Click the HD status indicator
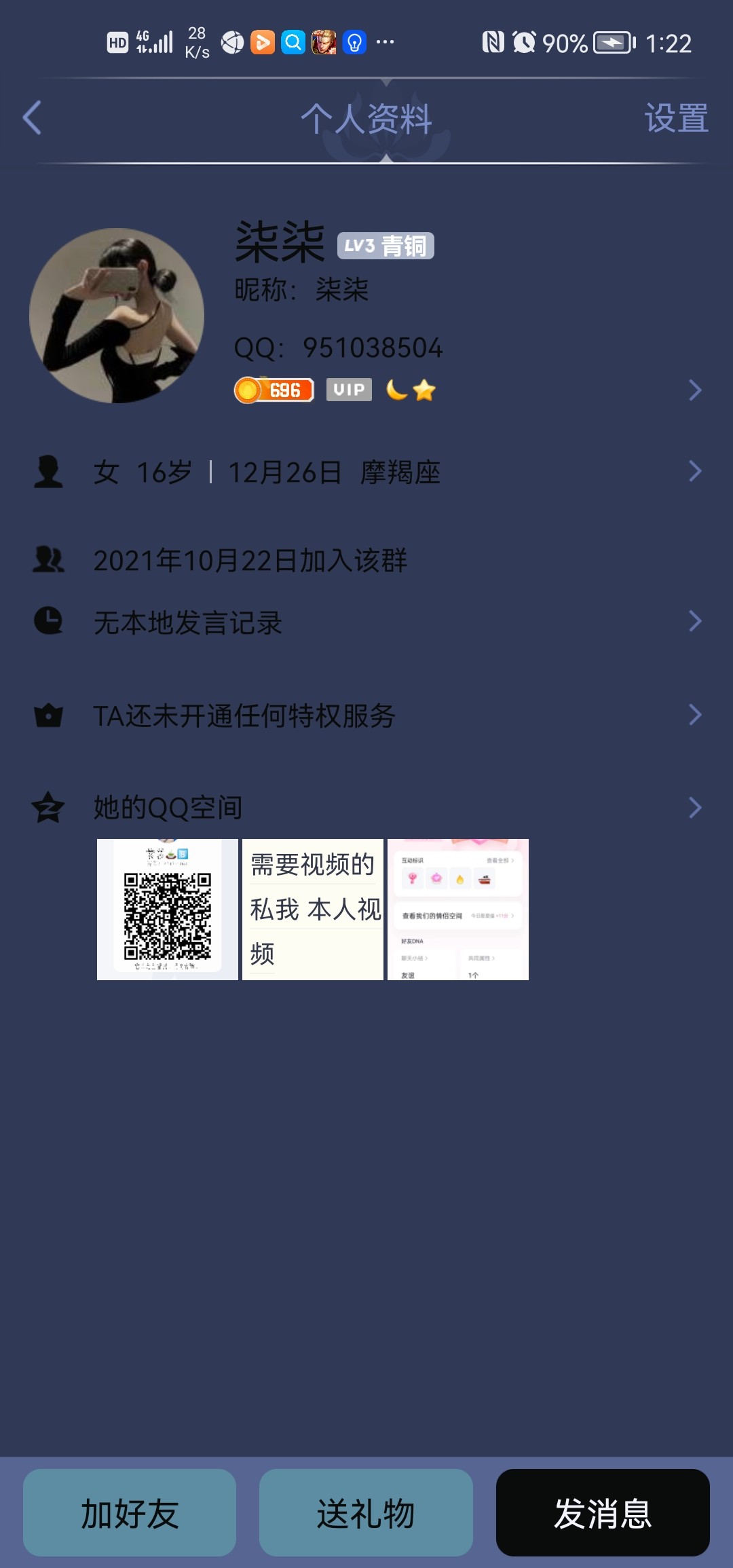The height and width of the screenshot is (1568, 733). point(117,41)
